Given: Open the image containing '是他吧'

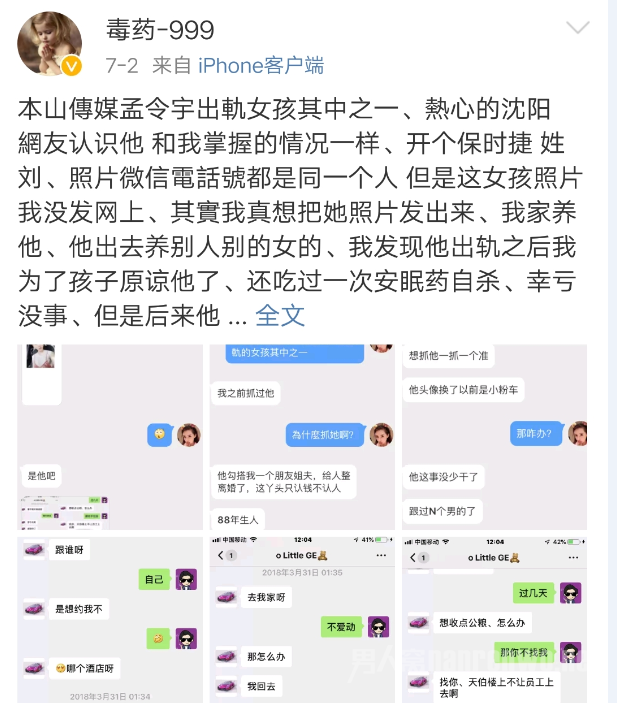Looking at the screenshot, I should tap(110, 437).
